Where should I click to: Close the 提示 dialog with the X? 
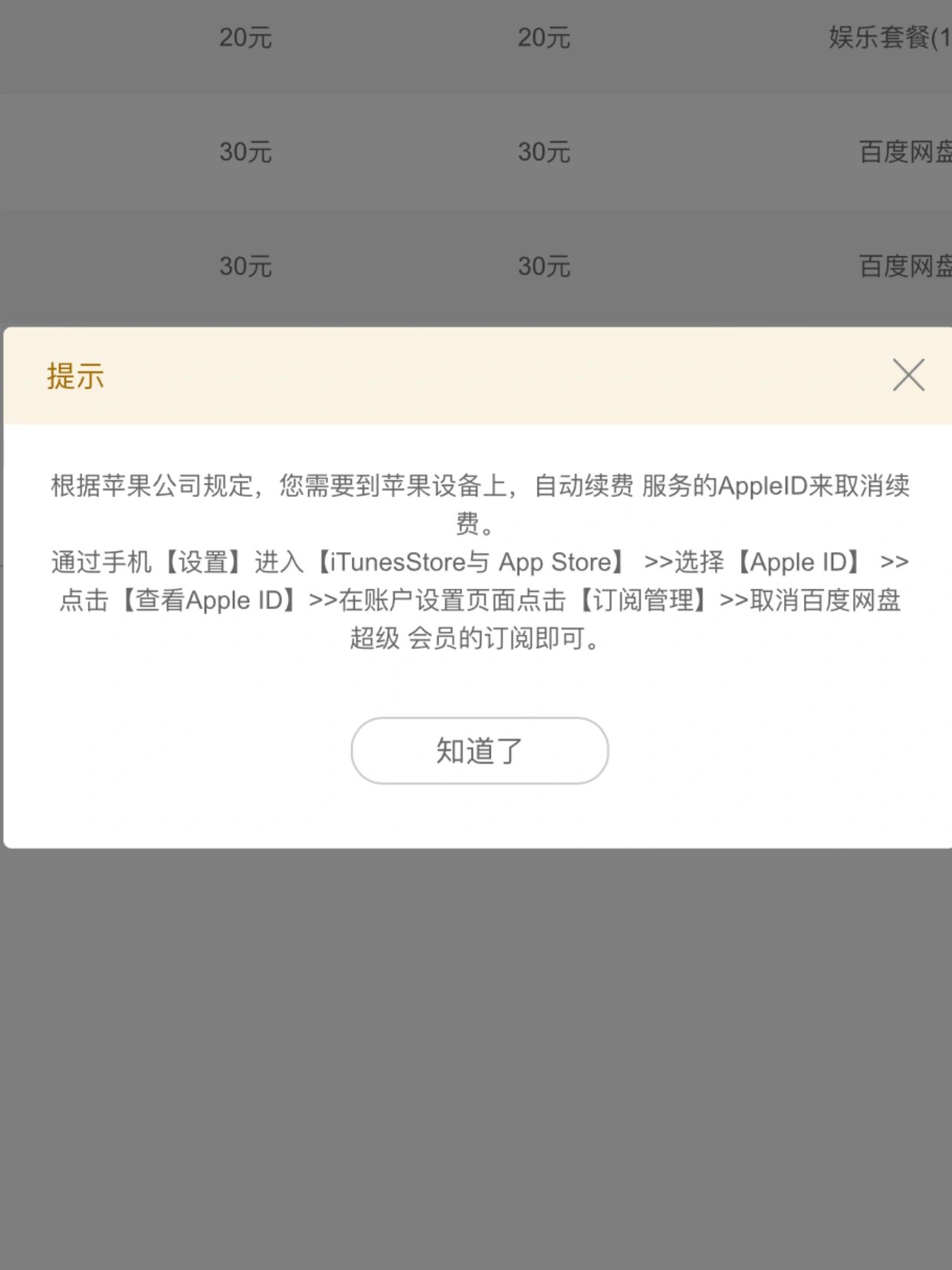tap(908, 375)
